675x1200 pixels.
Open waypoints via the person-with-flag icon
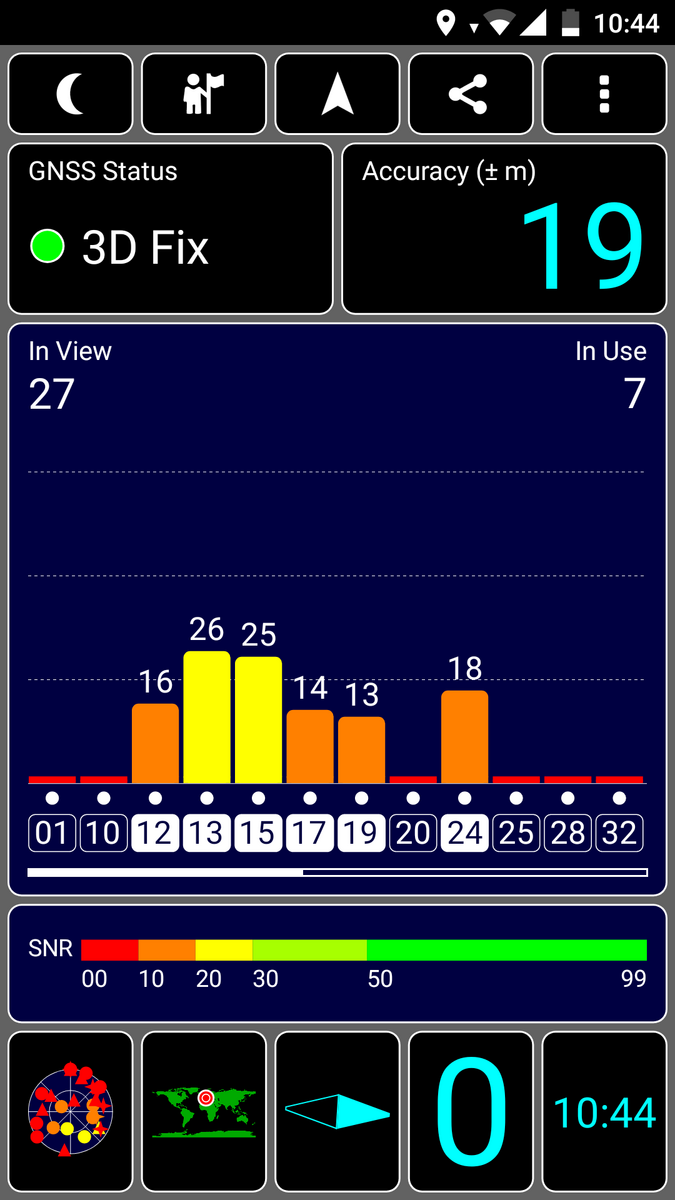point(204,94)
